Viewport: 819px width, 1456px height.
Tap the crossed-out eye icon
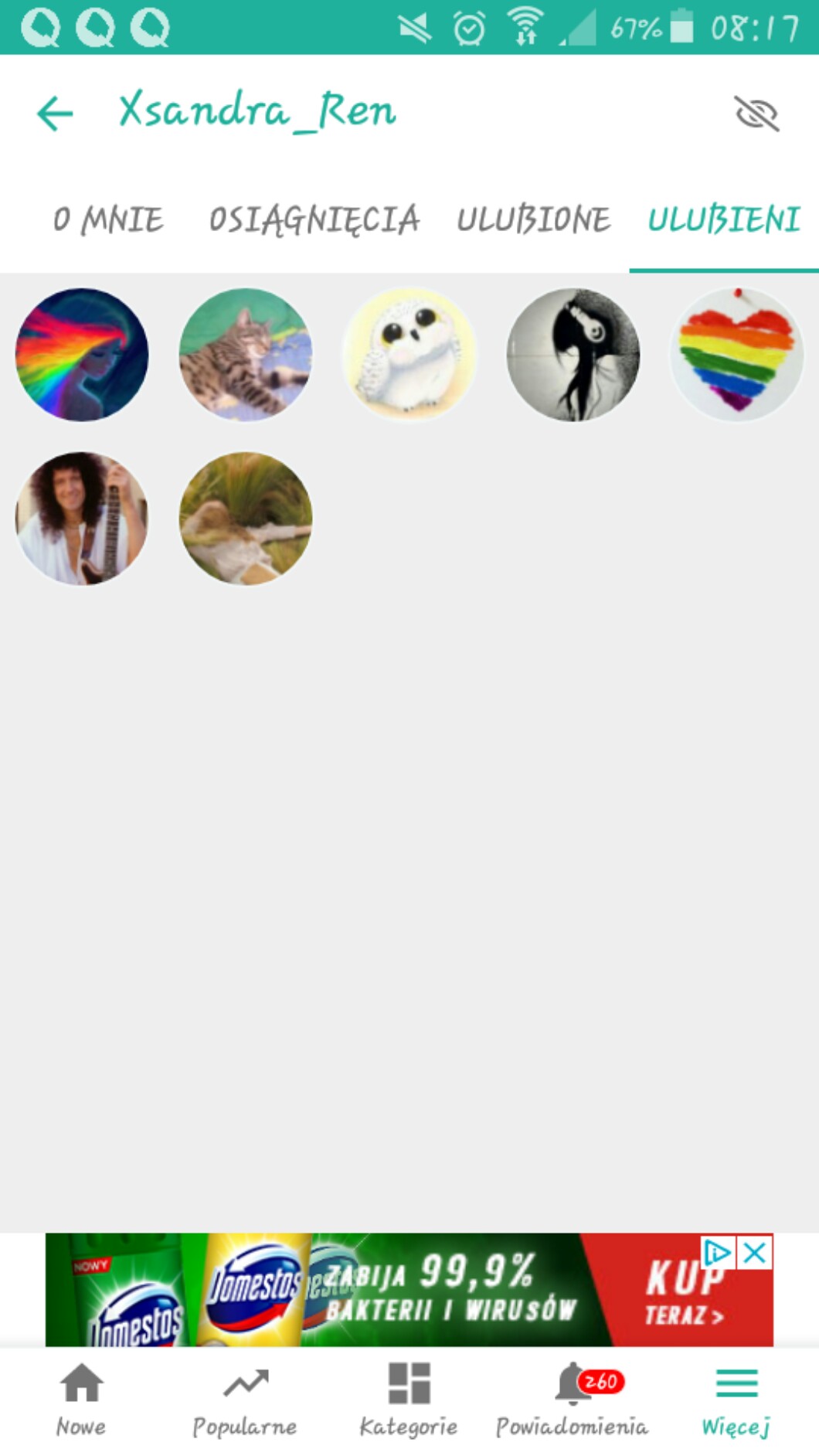coord(756,114)
